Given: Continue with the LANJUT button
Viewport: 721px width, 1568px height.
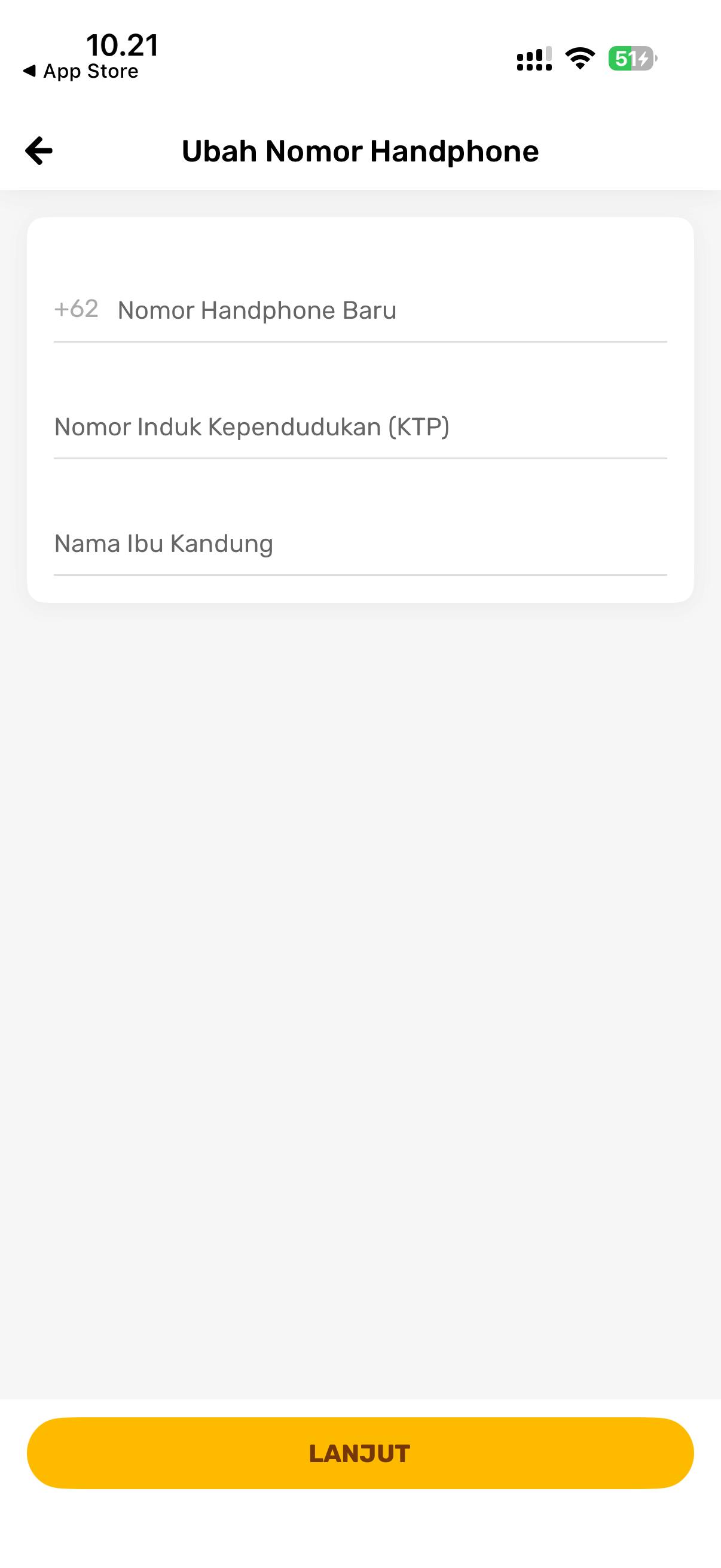Looking at the screenshot, I should tap(360, 1453).
